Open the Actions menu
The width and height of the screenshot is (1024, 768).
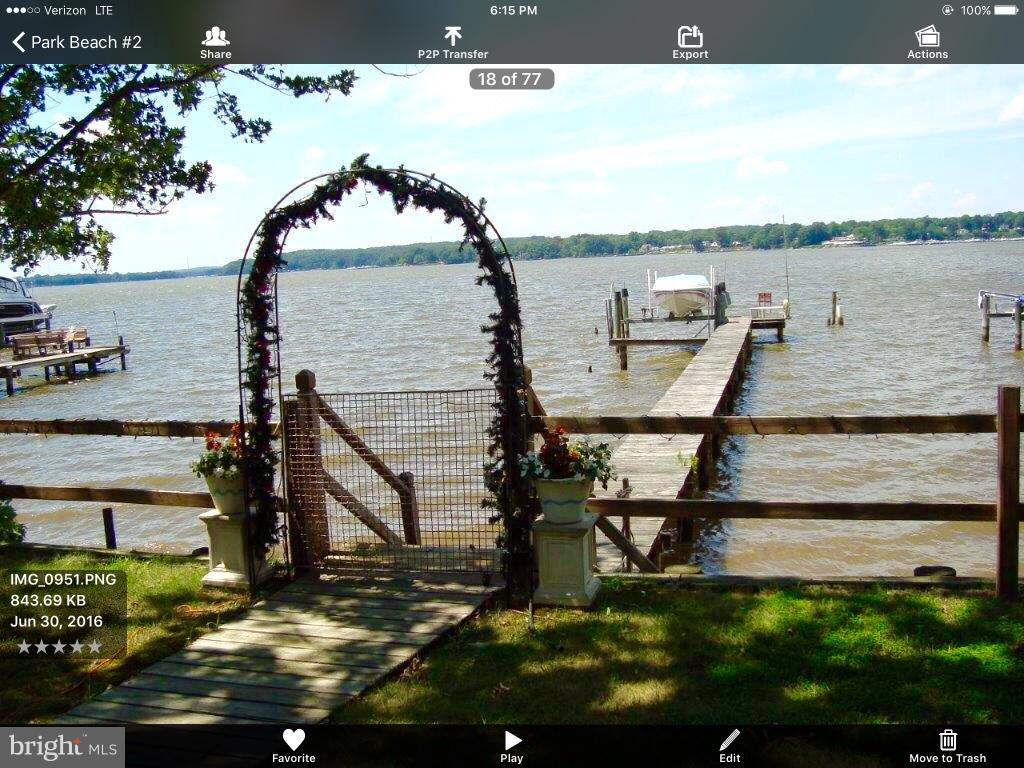[927, 42]
